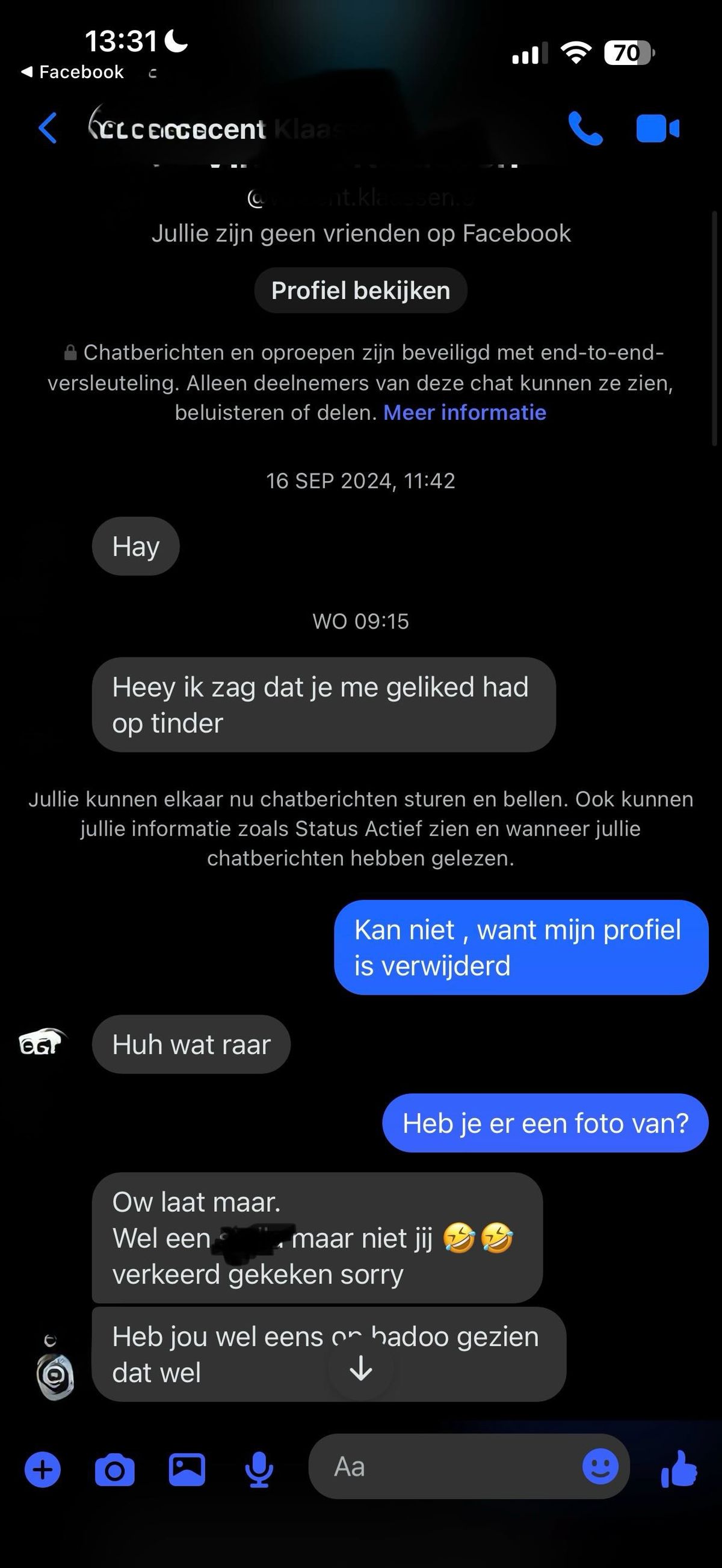Return to Facebook via the status bar link

[x=73, y=72]
